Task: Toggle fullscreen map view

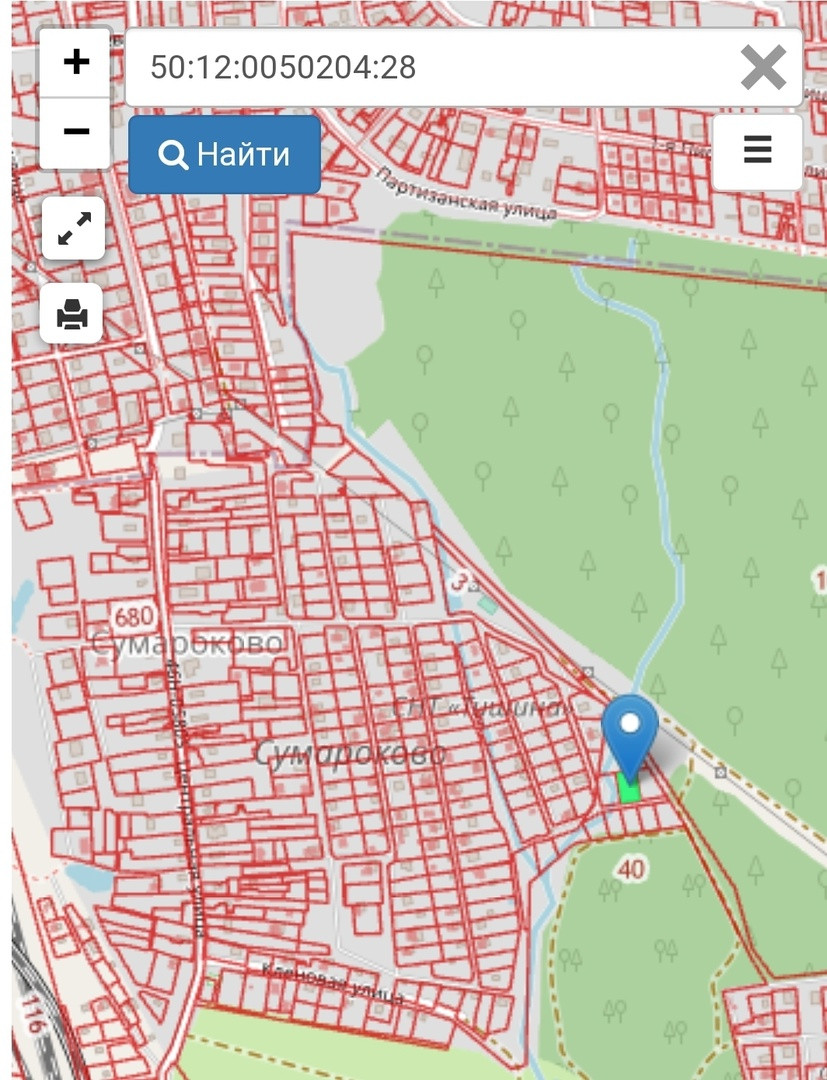Action: coord(74,228)
